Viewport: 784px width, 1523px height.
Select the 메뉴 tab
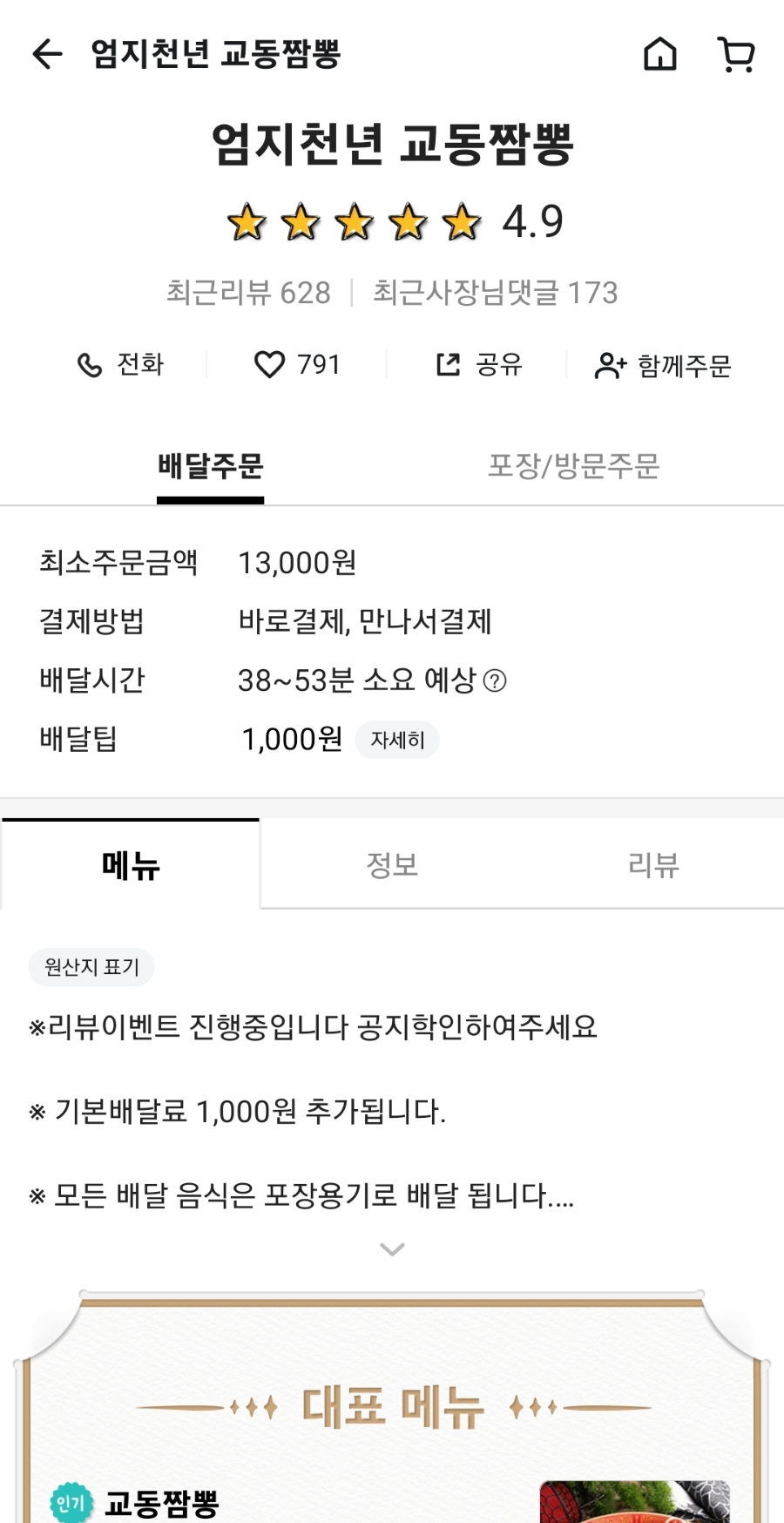(x=131, y=865)
